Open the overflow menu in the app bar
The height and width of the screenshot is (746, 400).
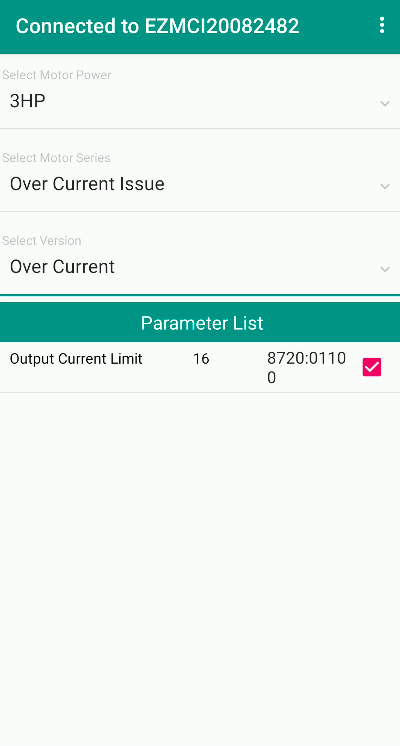point(381,25)
